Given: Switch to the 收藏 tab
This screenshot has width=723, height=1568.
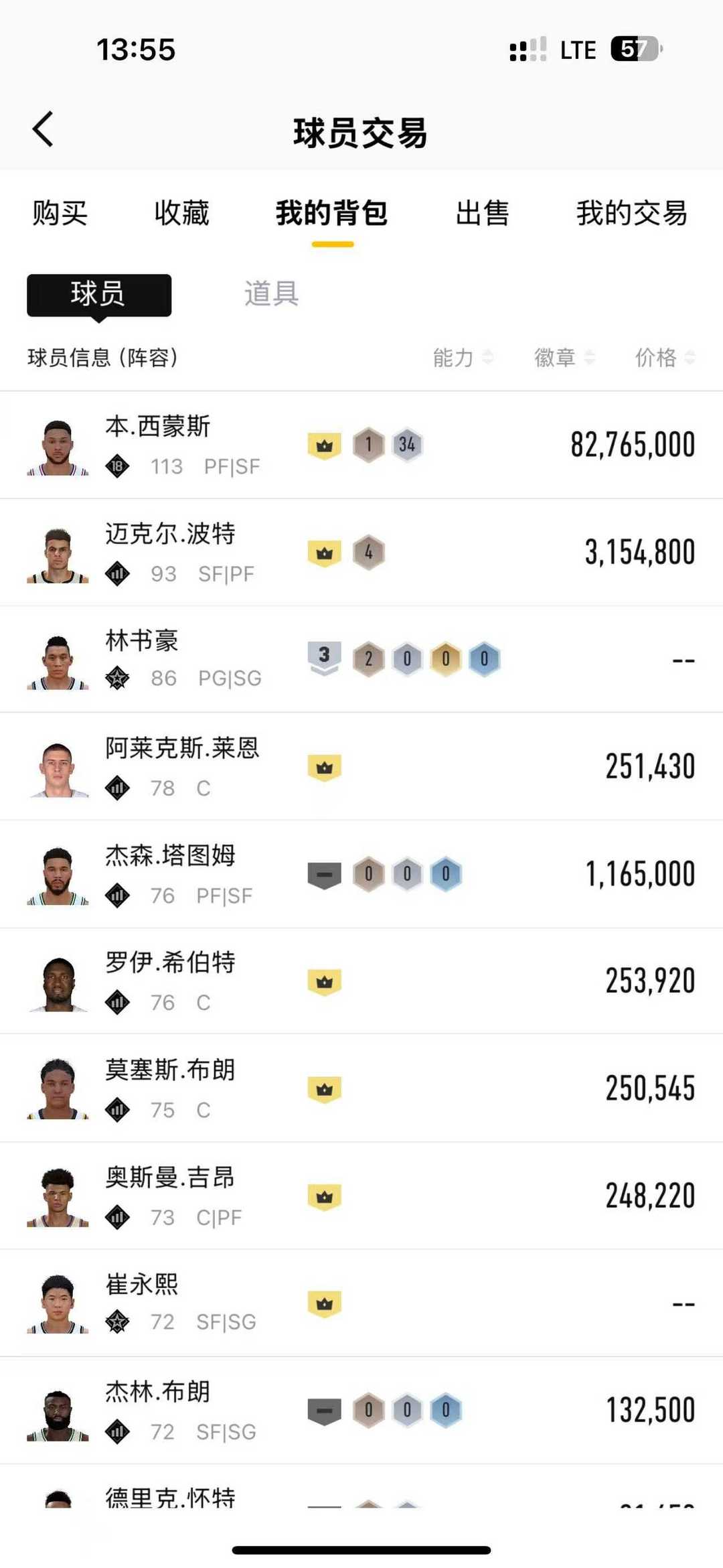Looking at the screenshot, I should (x=181, y=214).
